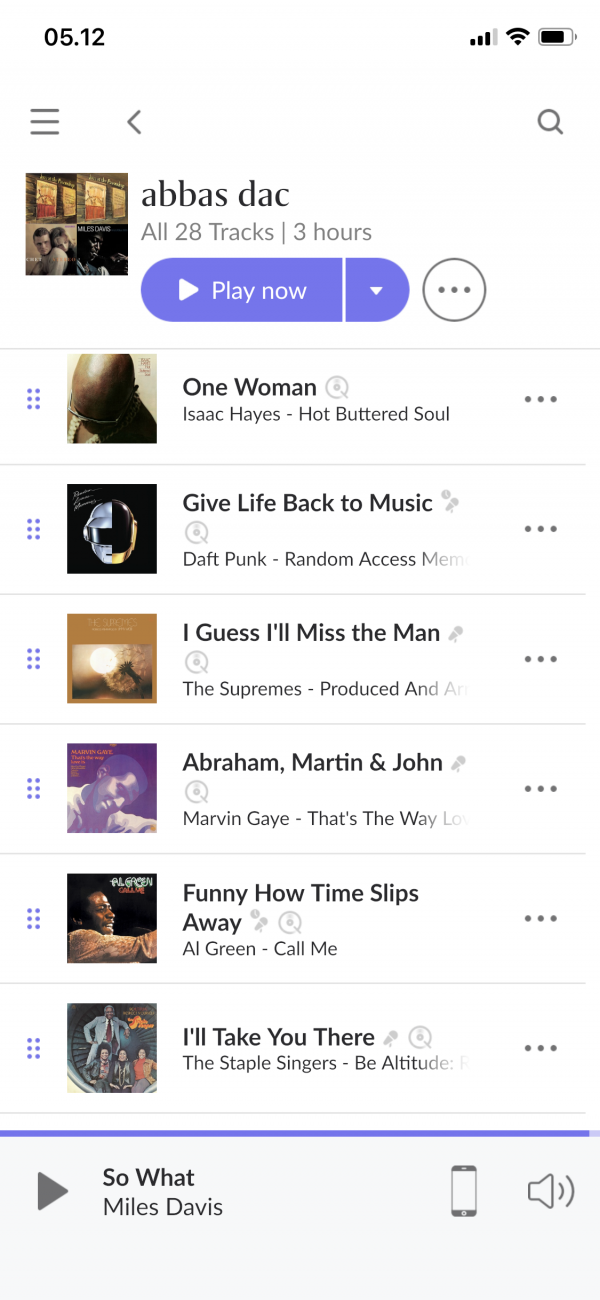Open more options for I'll Take You There
Viewport: 600px width, 1300px height.
540,1048
